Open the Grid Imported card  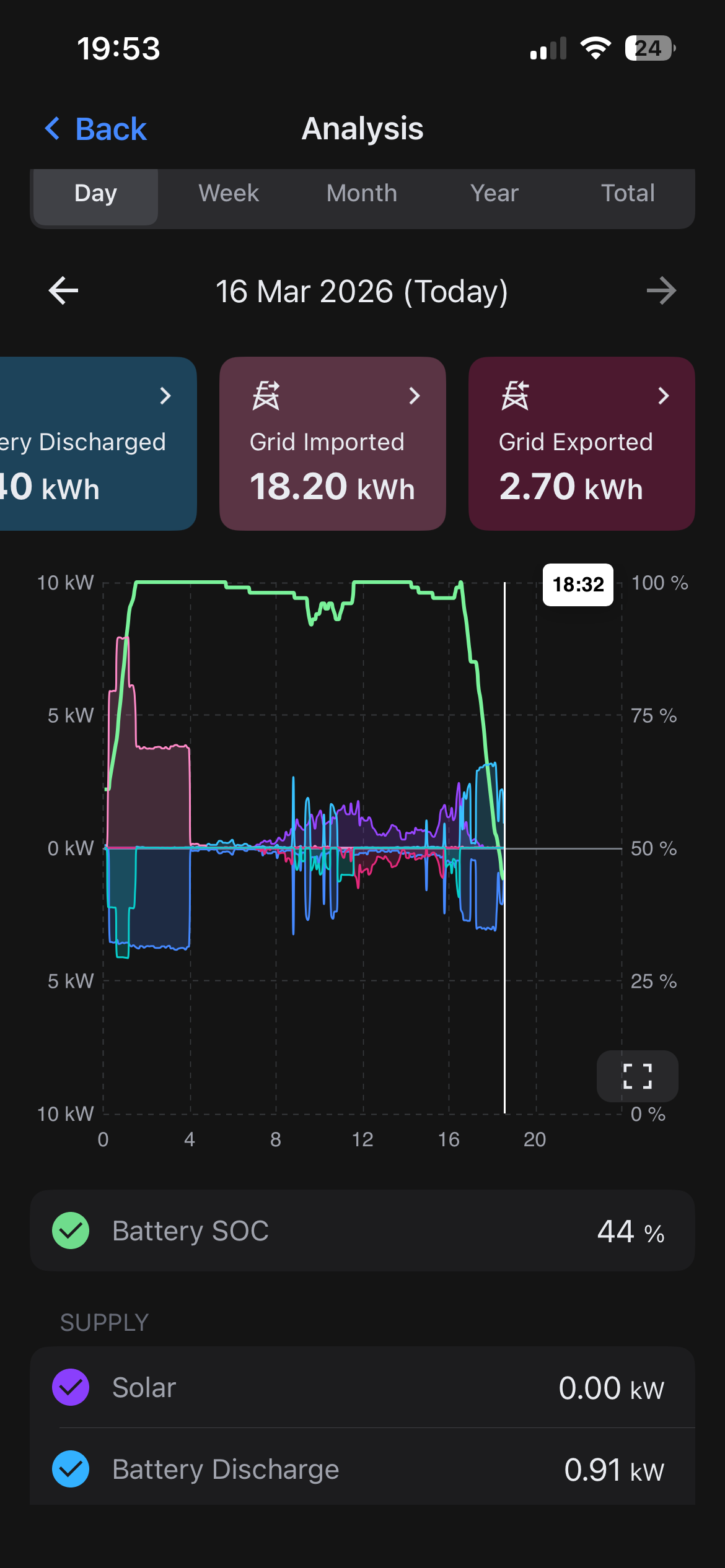(x=333, y=443)
